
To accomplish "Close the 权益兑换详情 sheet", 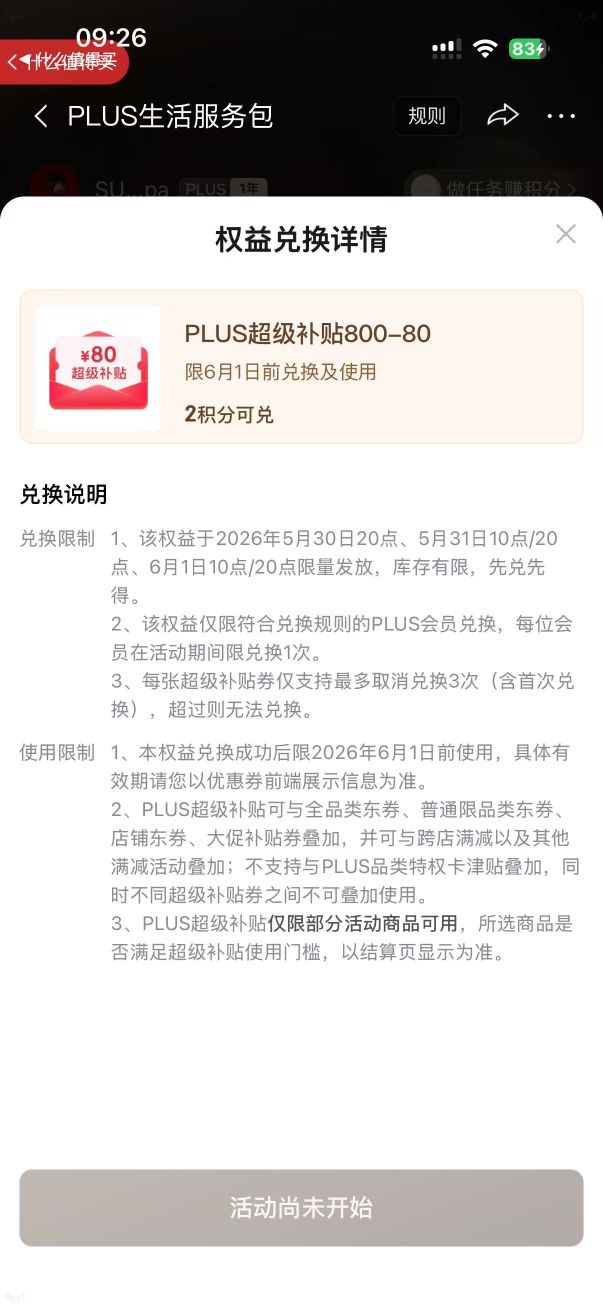I will coord(566,234).
